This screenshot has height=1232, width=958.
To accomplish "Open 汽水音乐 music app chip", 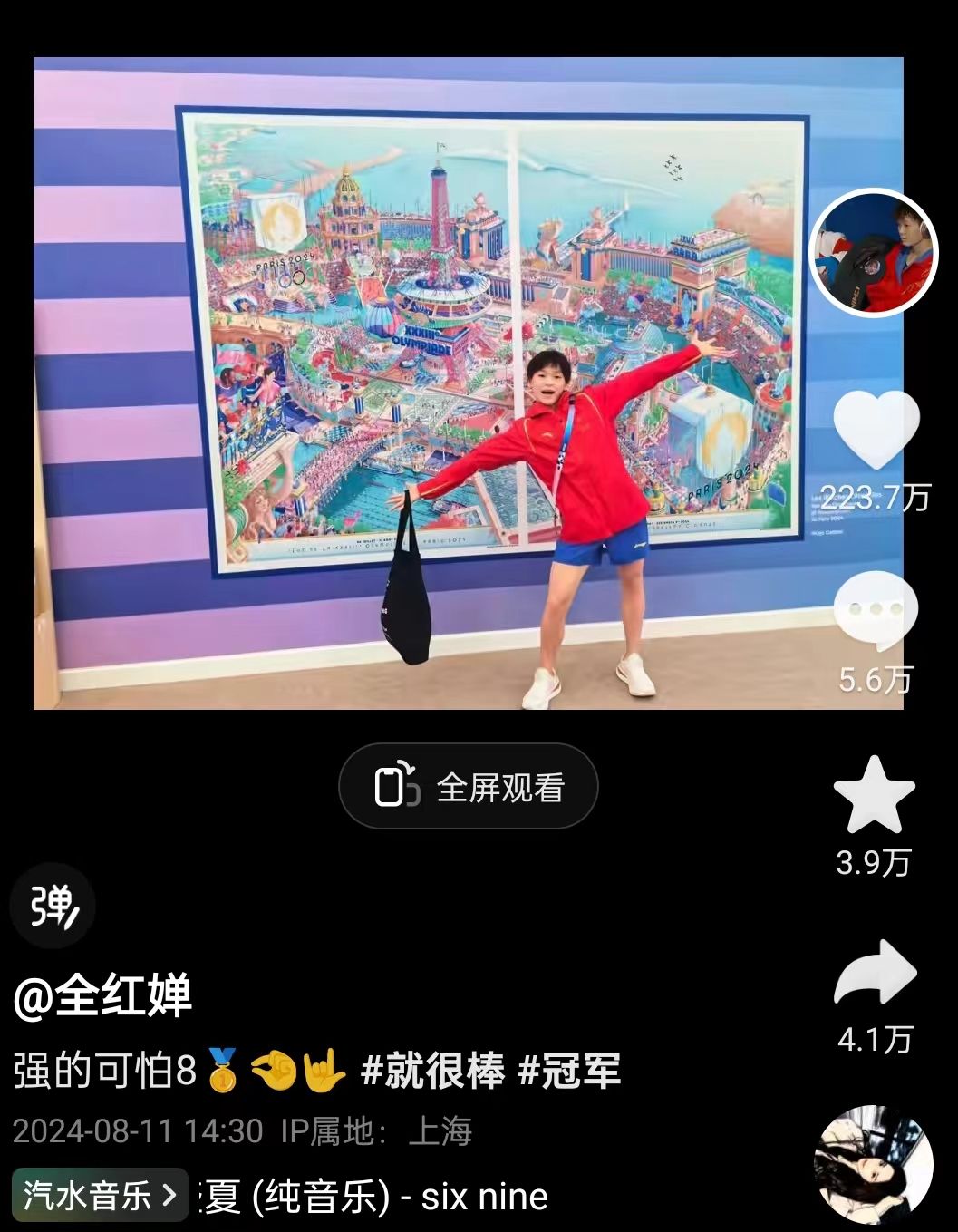I will (x=100, y=1194).
